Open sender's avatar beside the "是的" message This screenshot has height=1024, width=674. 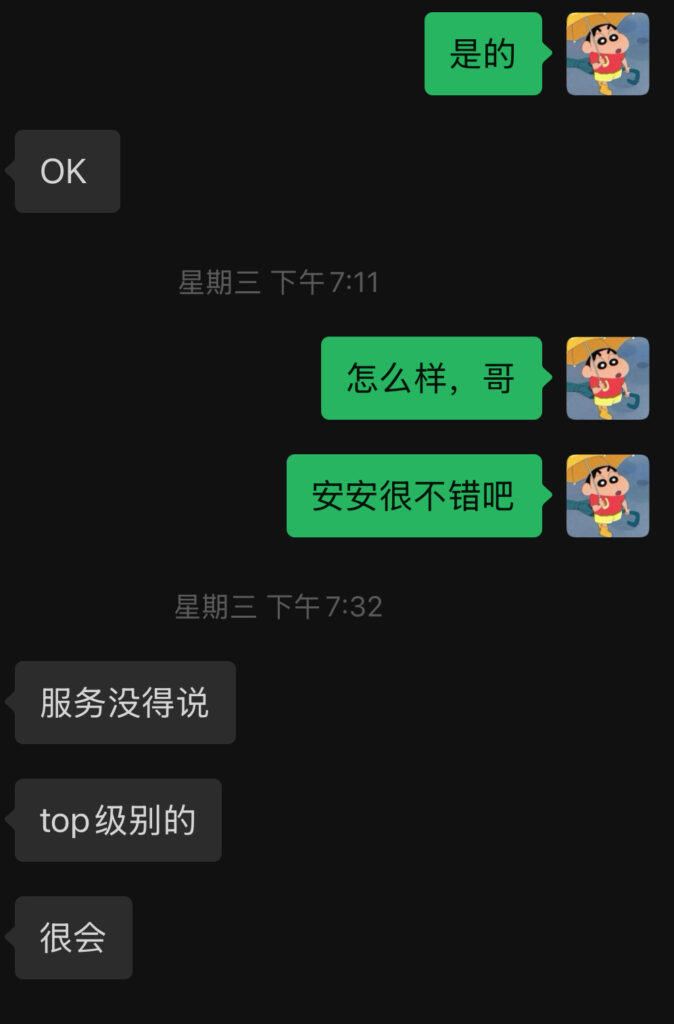(x=607, y=54)
